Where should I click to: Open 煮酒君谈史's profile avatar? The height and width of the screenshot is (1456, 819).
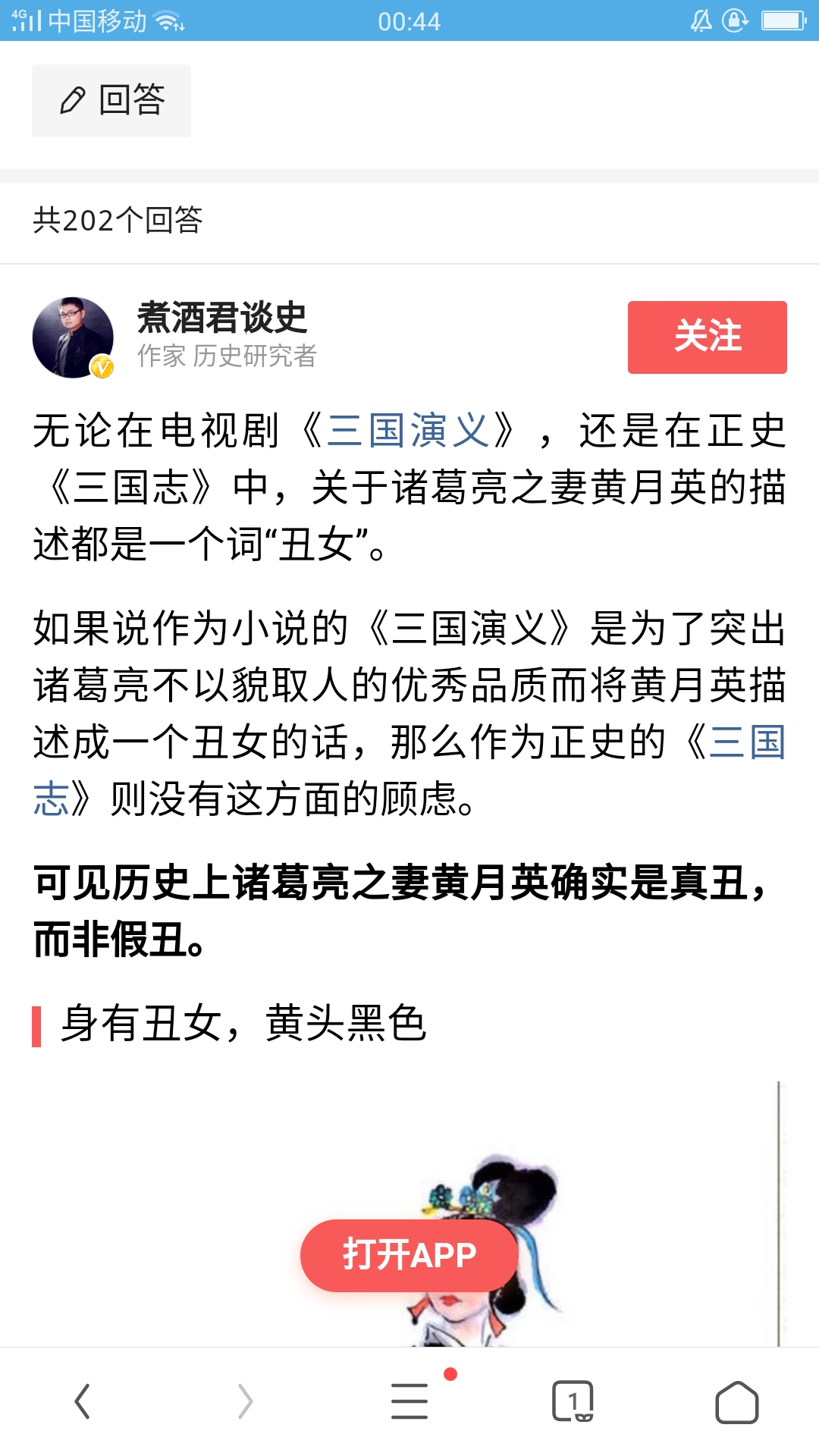coord(73,337)
